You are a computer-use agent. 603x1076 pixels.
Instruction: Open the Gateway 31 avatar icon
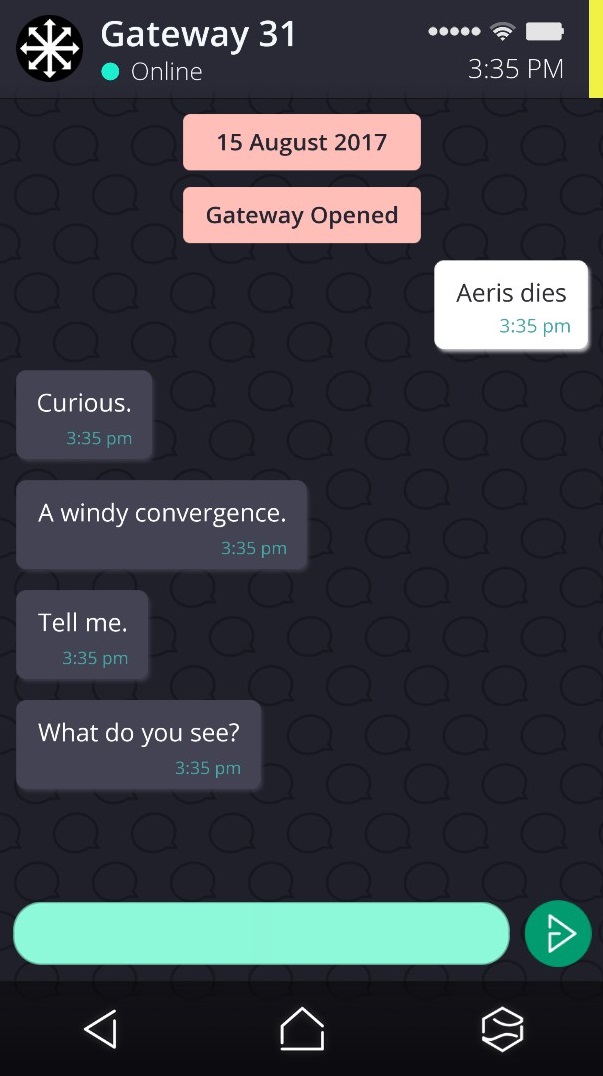click(50, 49)
